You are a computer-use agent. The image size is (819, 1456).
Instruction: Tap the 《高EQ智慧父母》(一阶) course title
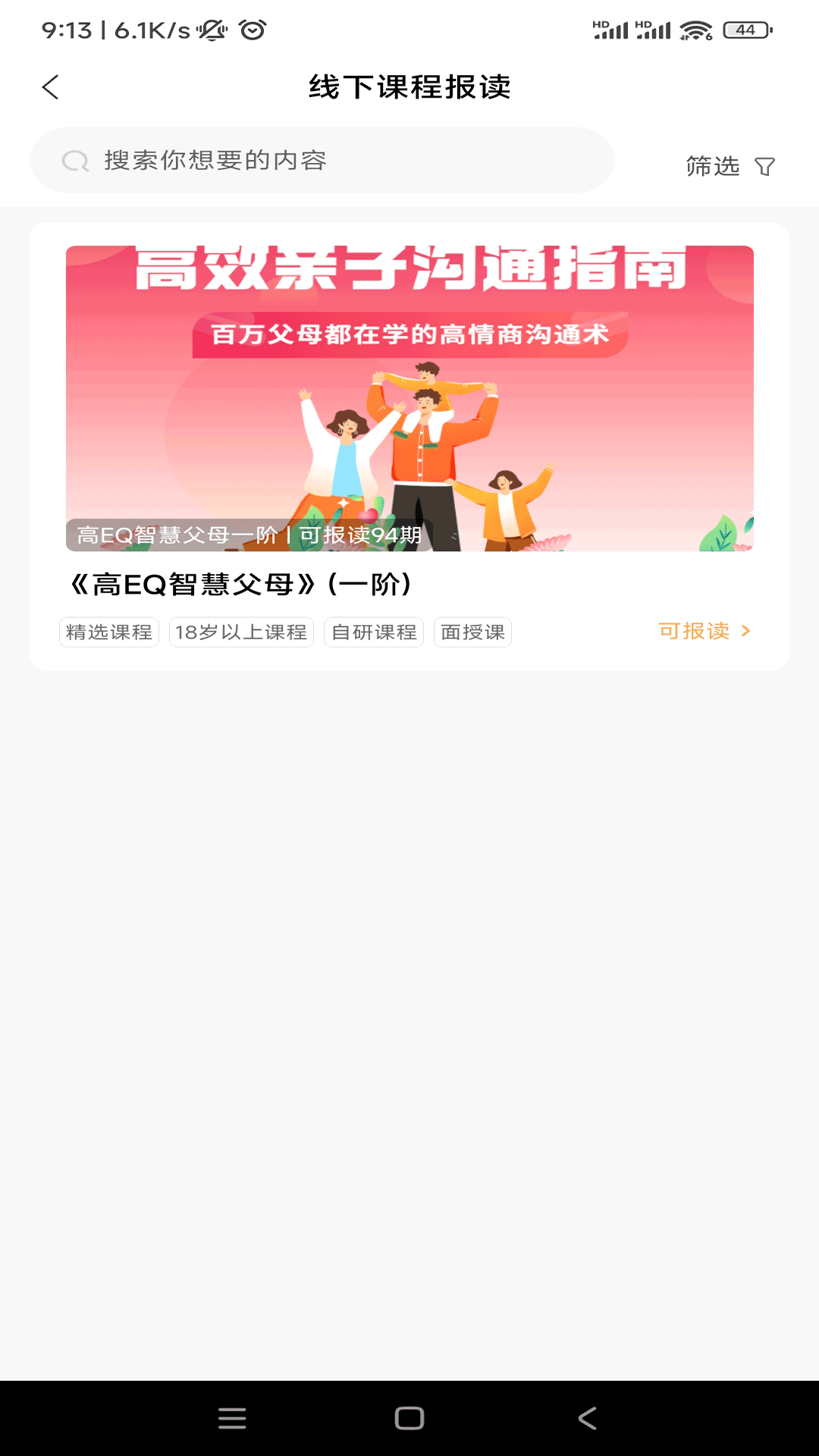point(243,584)
